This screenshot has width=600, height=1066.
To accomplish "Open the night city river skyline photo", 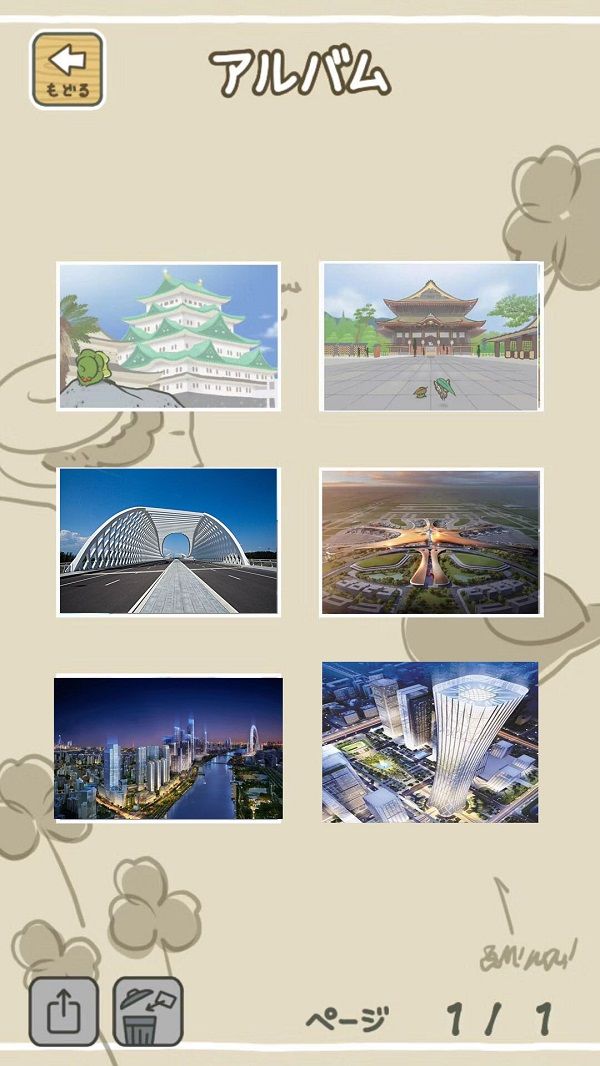I will coord(168,748).
